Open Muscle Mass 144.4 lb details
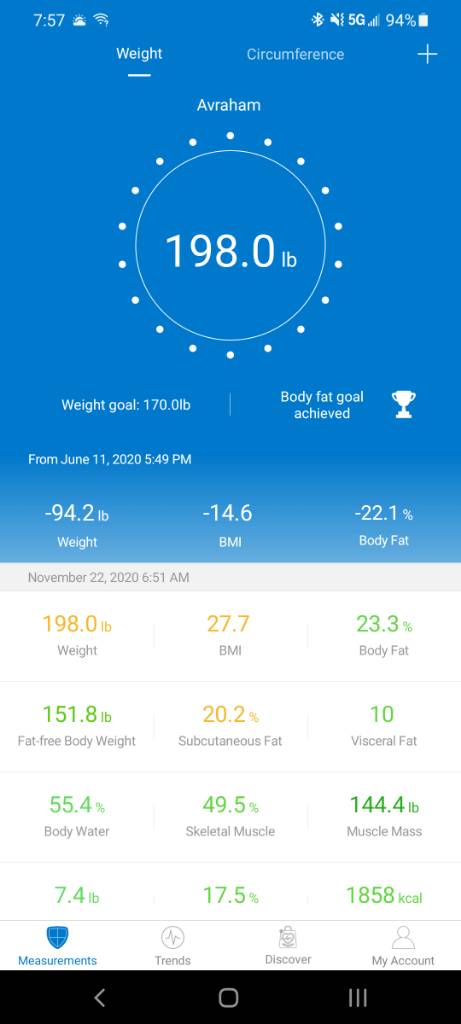 point(384,816)
